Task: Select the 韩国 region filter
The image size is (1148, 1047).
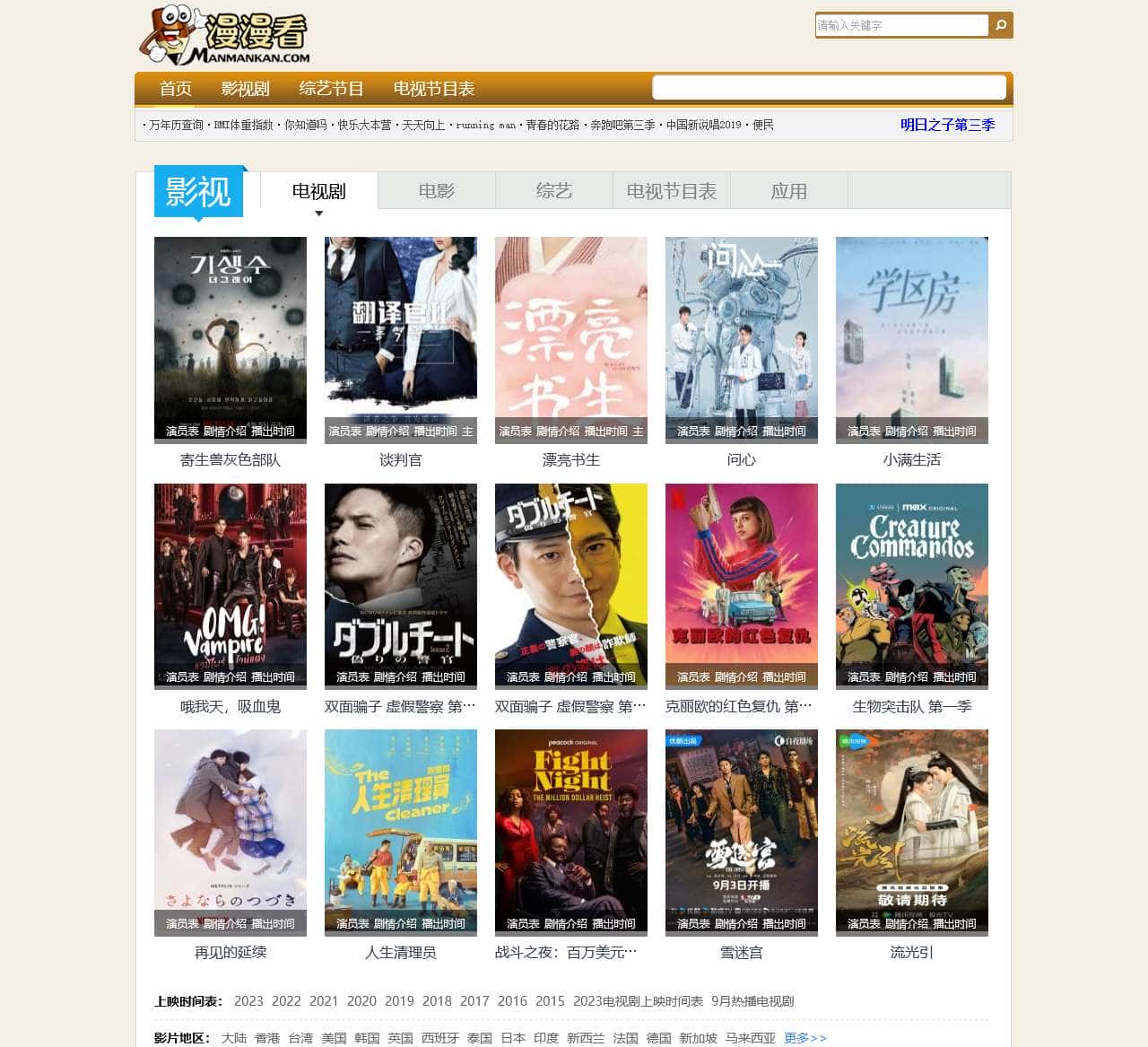Action: (367, 1038)
